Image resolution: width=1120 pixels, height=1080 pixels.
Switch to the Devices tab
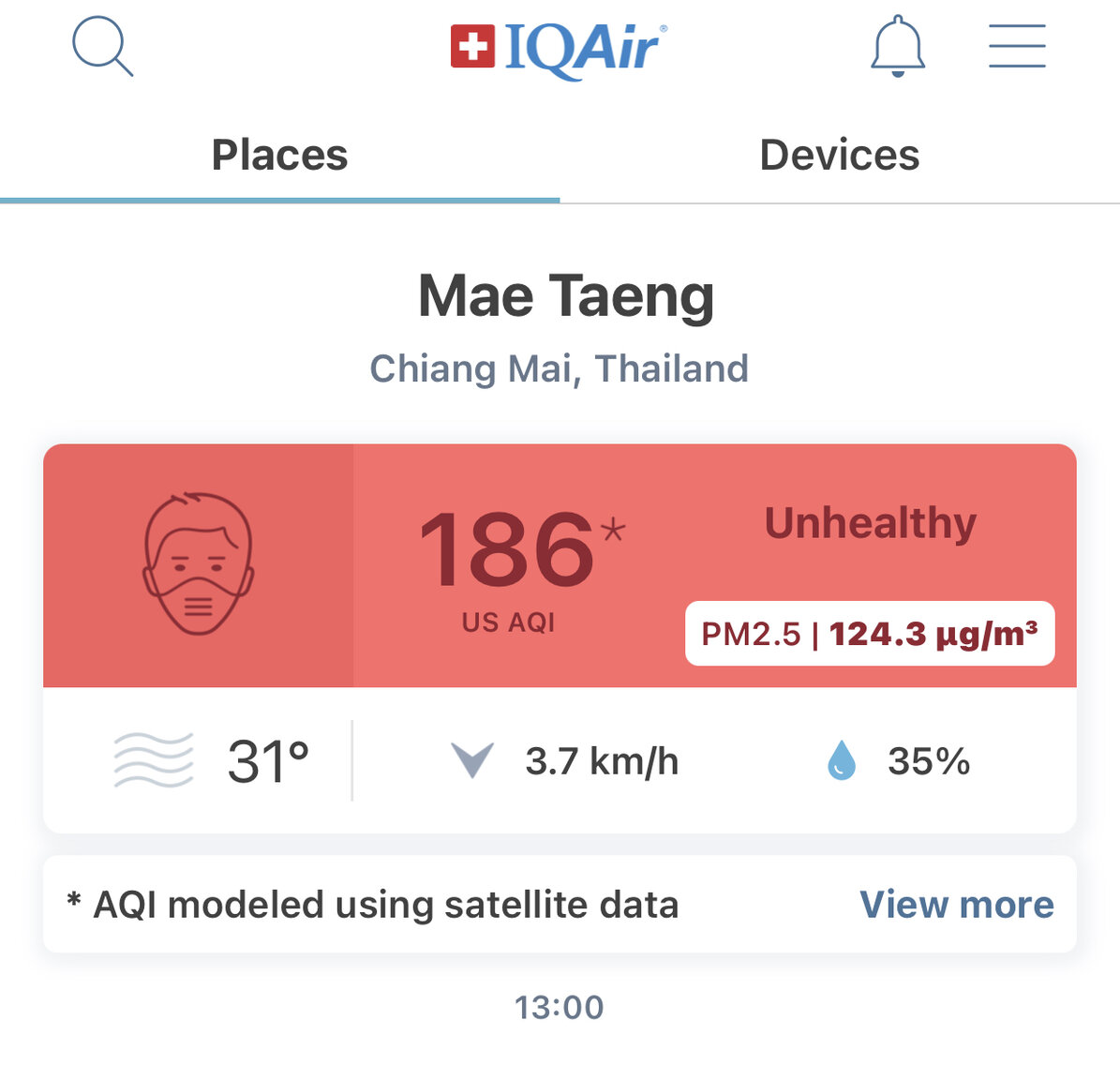pos(839,156)
